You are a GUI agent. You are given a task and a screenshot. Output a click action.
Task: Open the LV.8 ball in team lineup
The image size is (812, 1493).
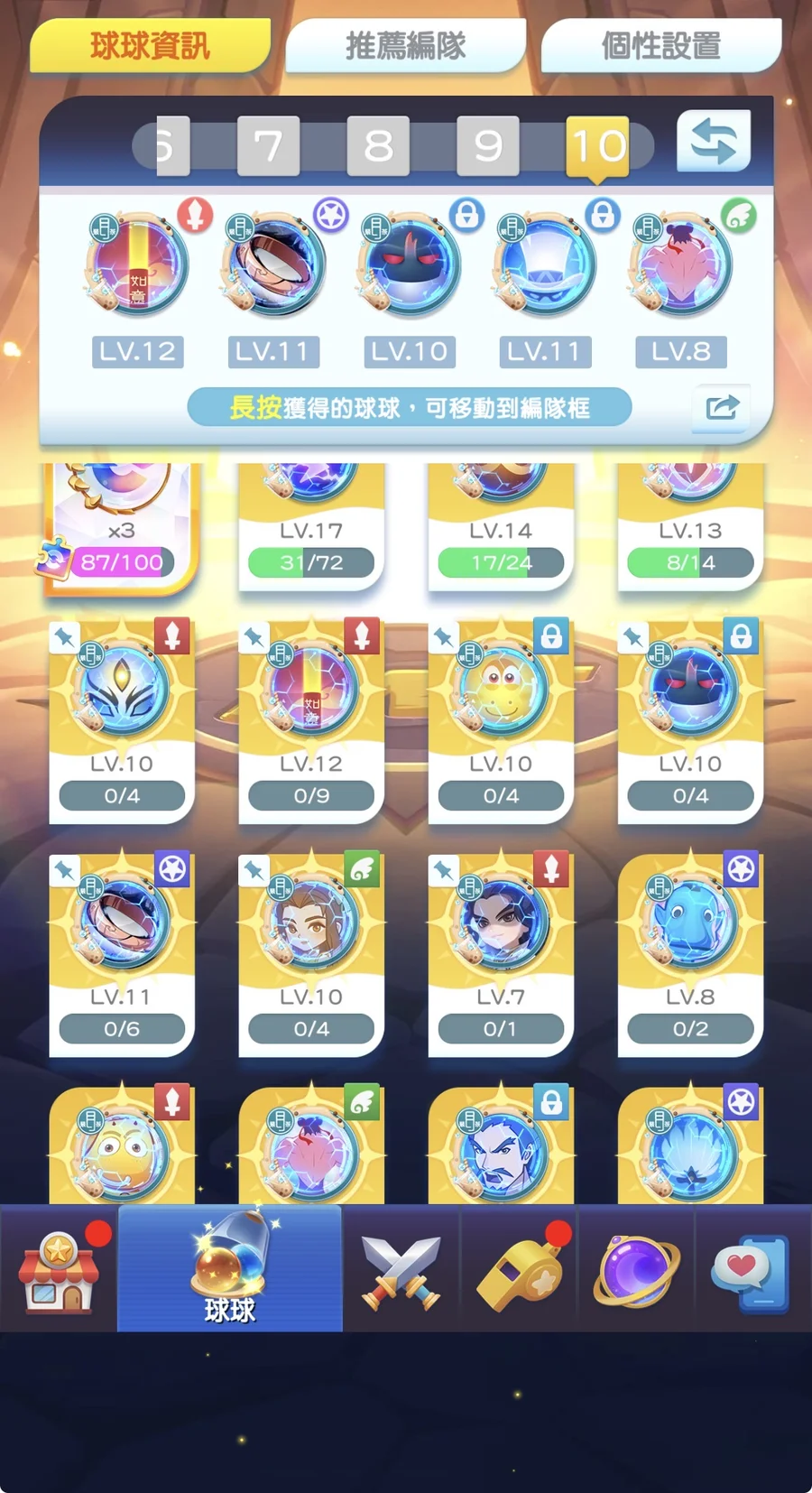[681, 266]
